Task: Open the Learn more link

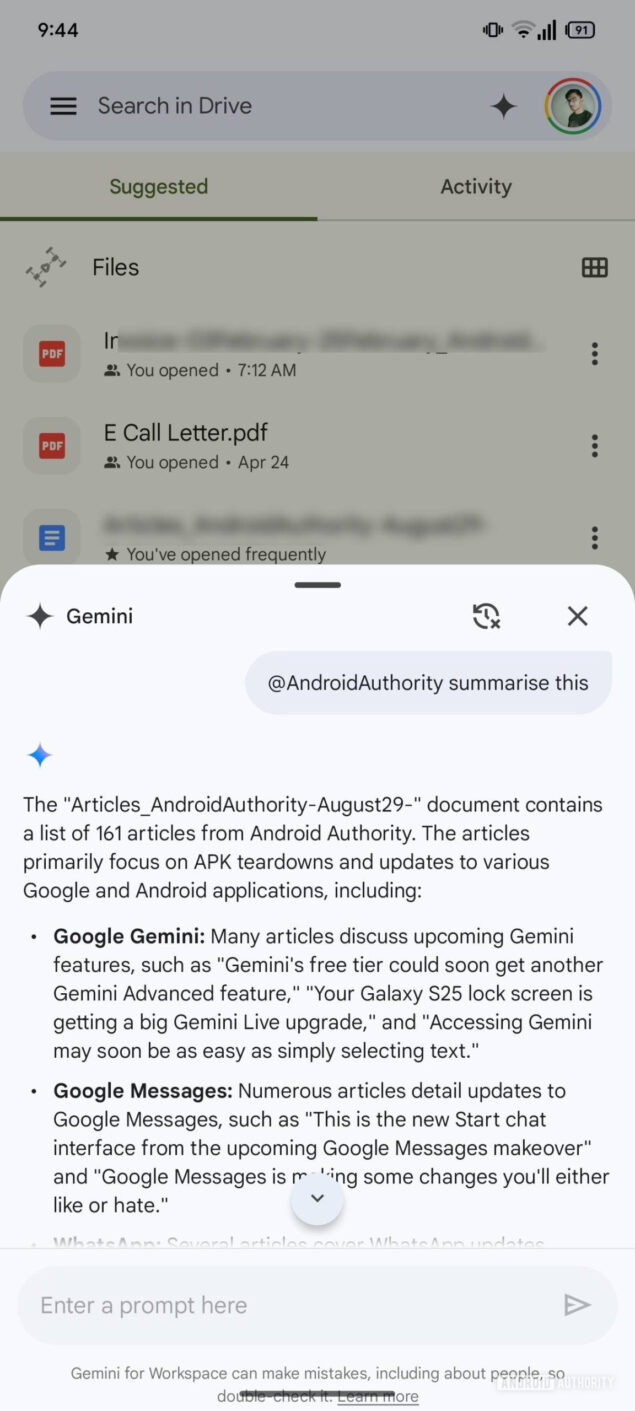Action: click(x=378, y=1396)
